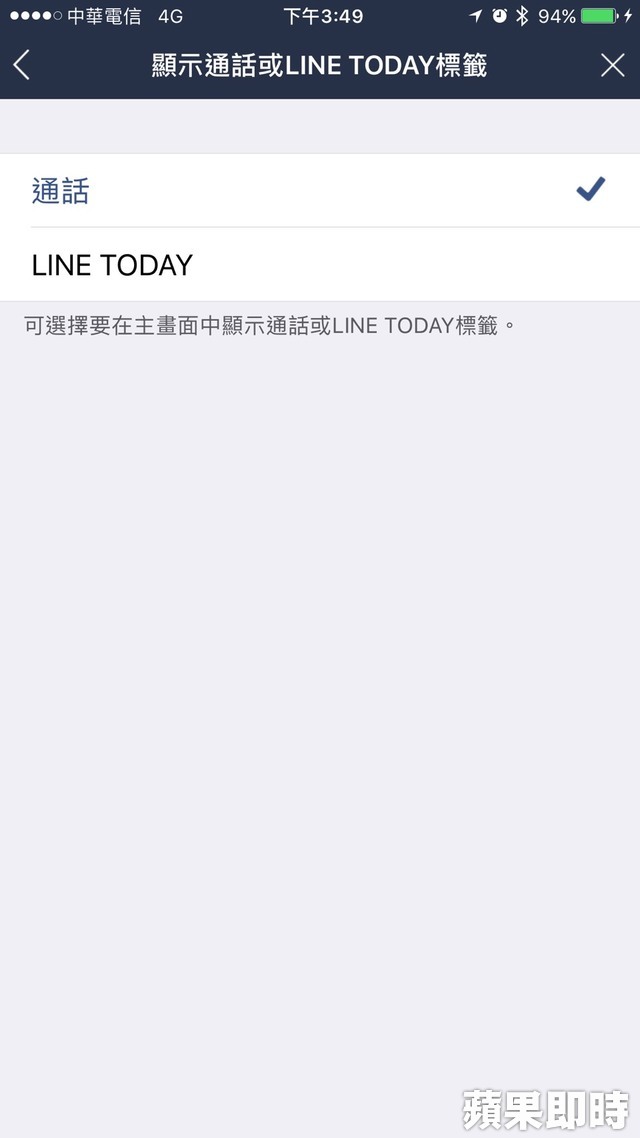Go back using the header arrow

tap(22, 65)
